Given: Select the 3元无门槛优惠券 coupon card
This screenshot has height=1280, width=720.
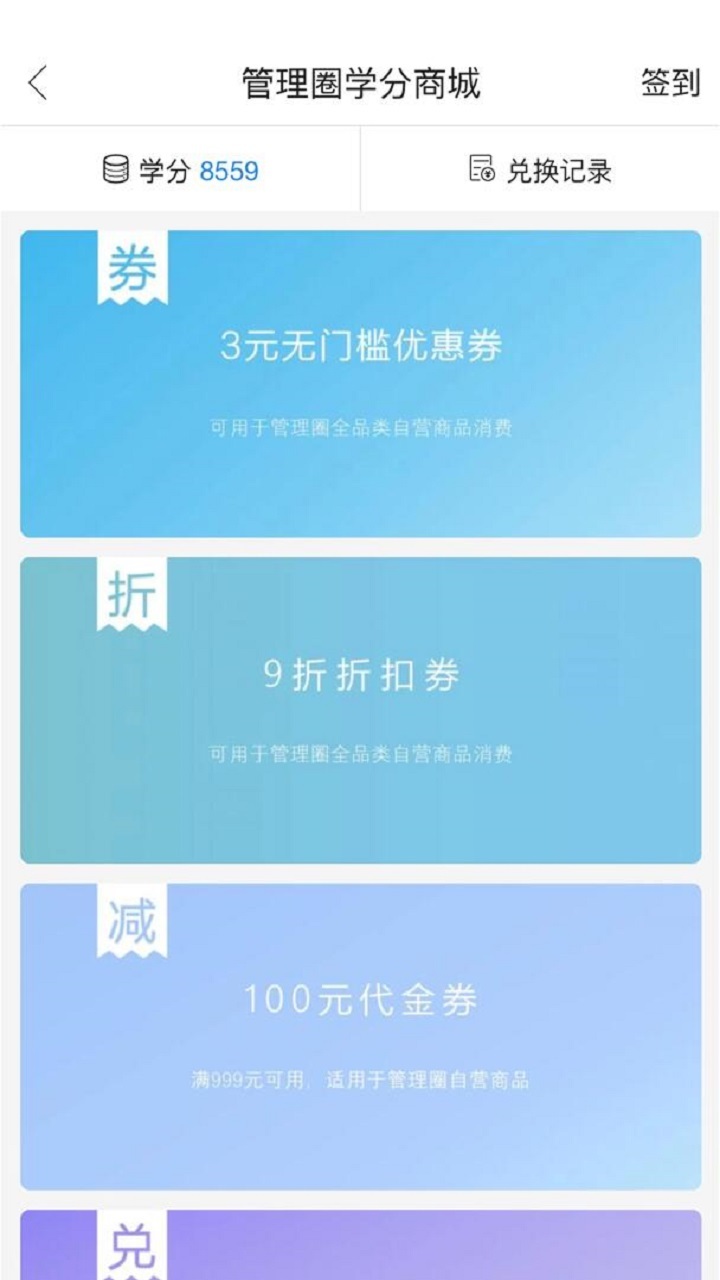Looking at the screenshot, I should click(360, 384).
